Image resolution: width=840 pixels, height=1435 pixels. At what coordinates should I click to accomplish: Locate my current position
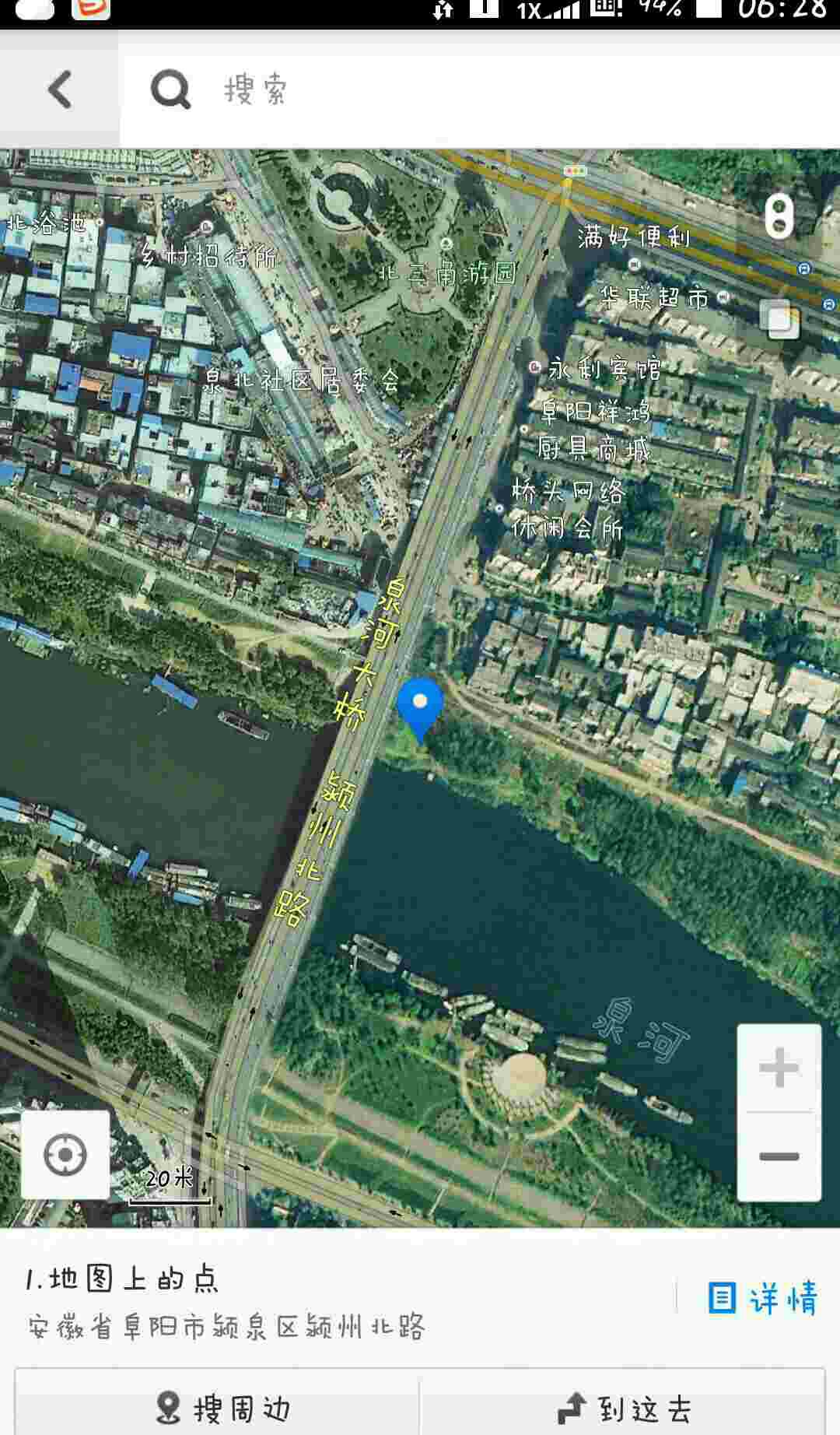(x=65, y=1155)
